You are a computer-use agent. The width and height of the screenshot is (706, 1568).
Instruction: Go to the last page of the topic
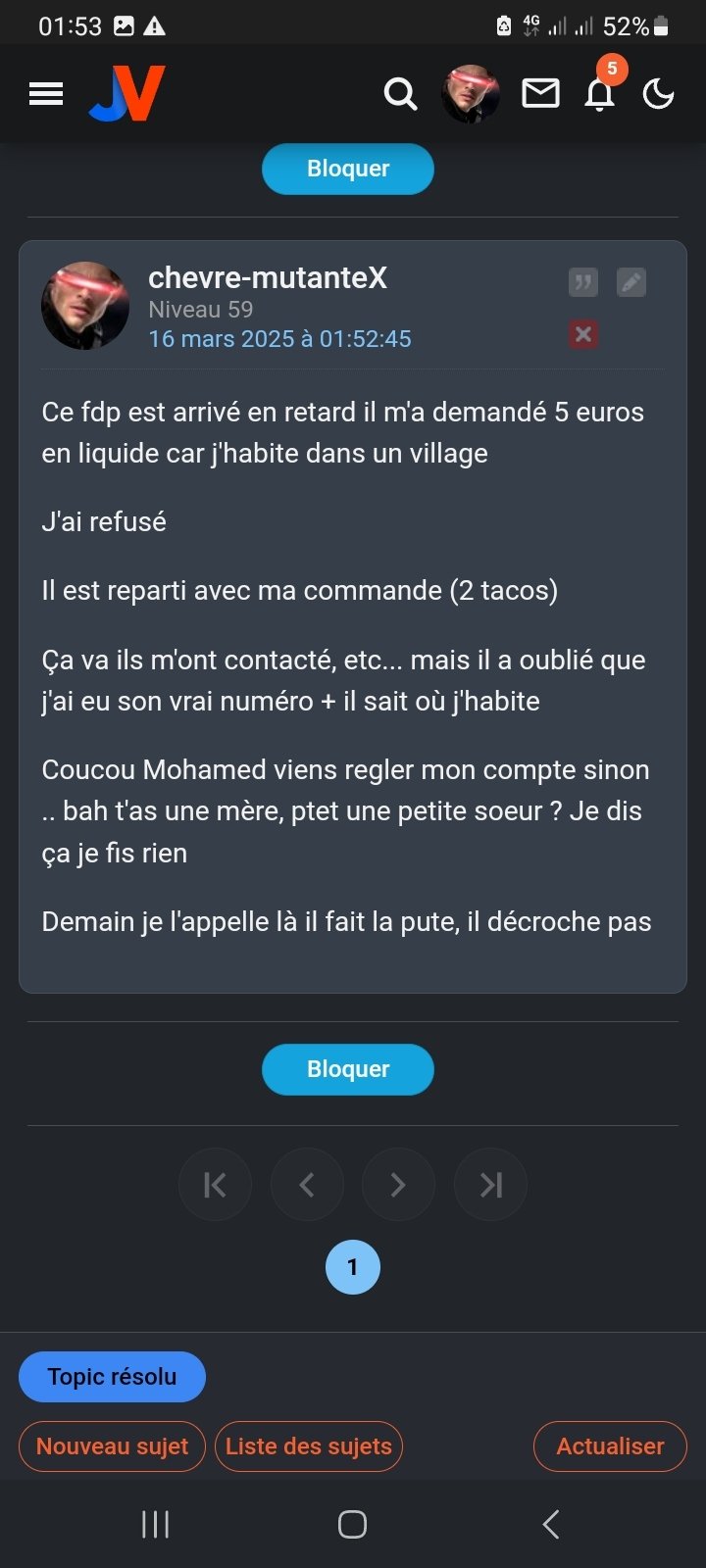click(x=490, y=1185)
